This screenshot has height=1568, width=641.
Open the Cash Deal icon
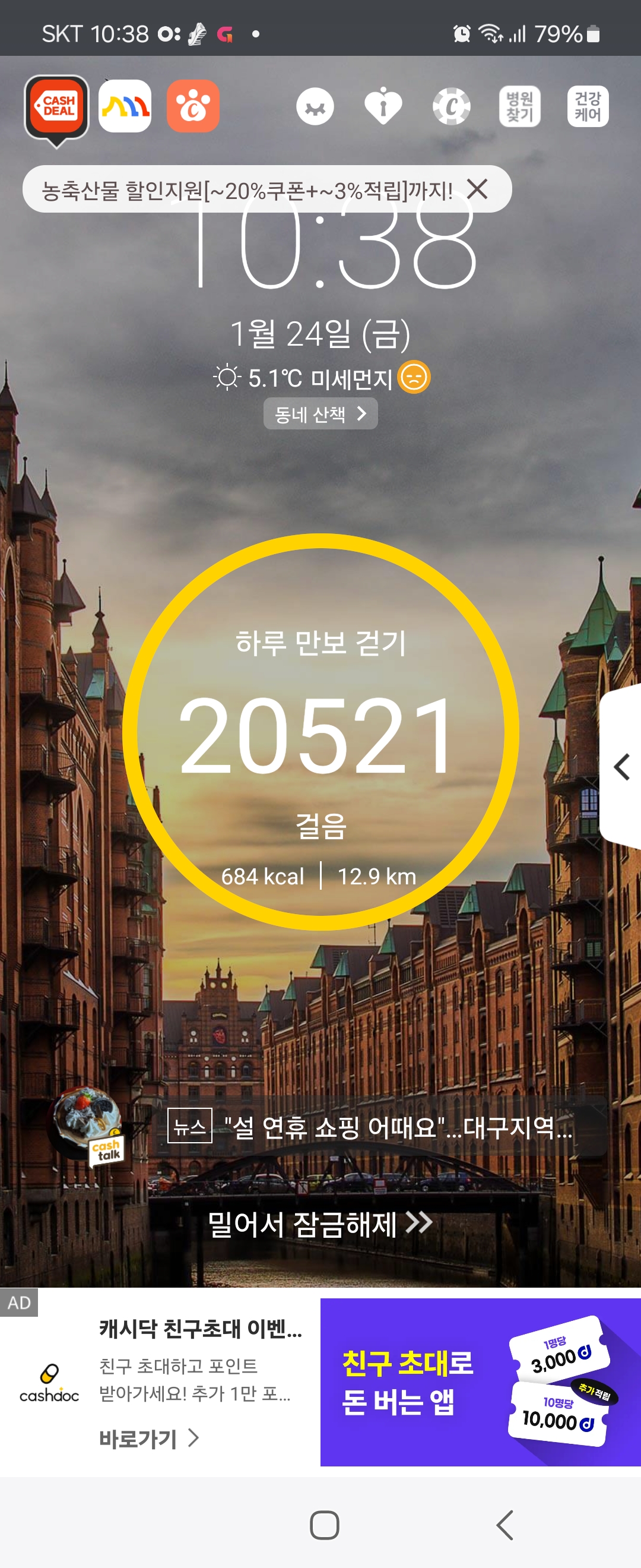click(57, 108)
